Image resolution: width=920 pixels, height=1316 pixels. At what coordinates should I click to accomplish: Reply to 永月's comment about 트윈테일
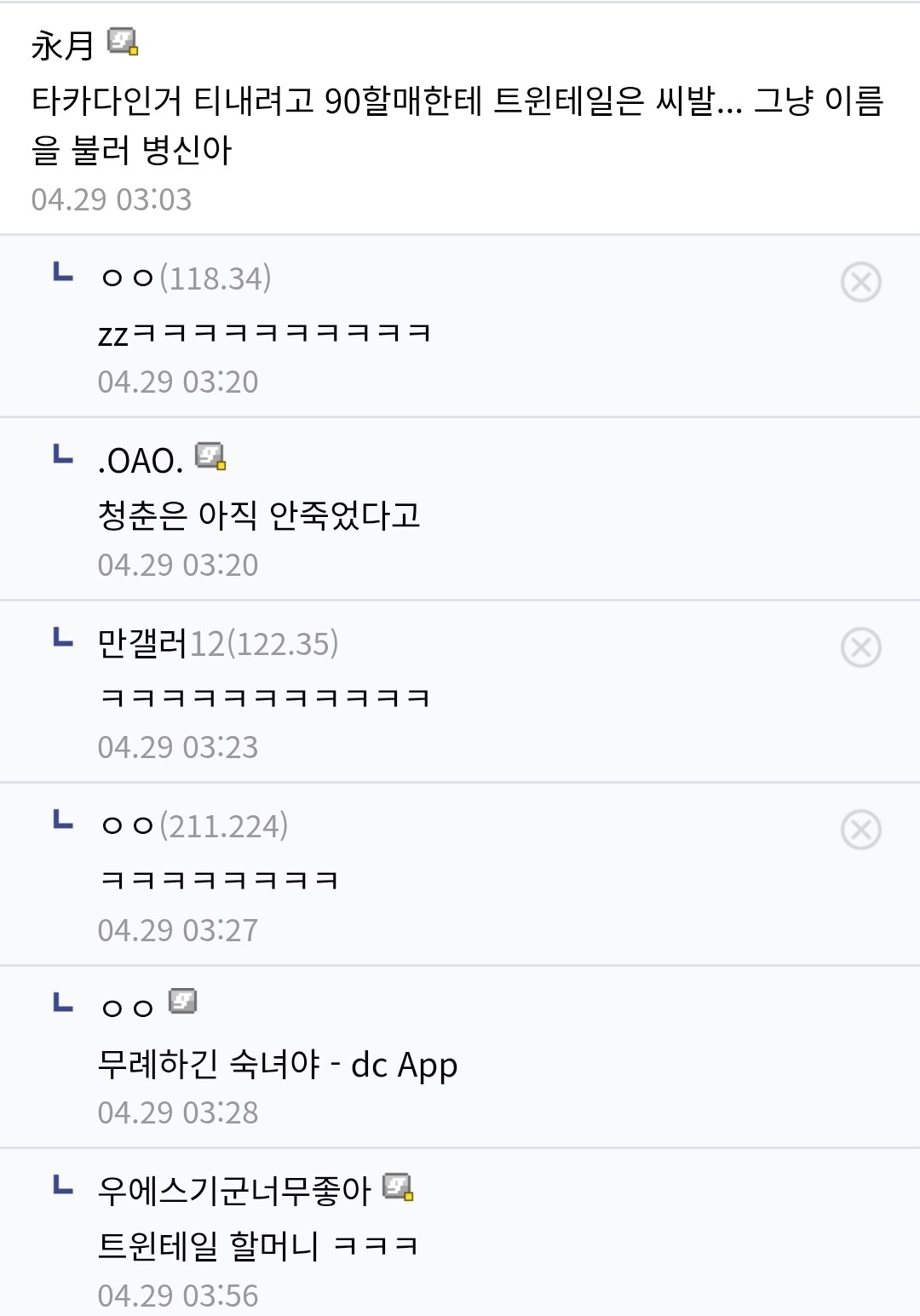(458, 124)
